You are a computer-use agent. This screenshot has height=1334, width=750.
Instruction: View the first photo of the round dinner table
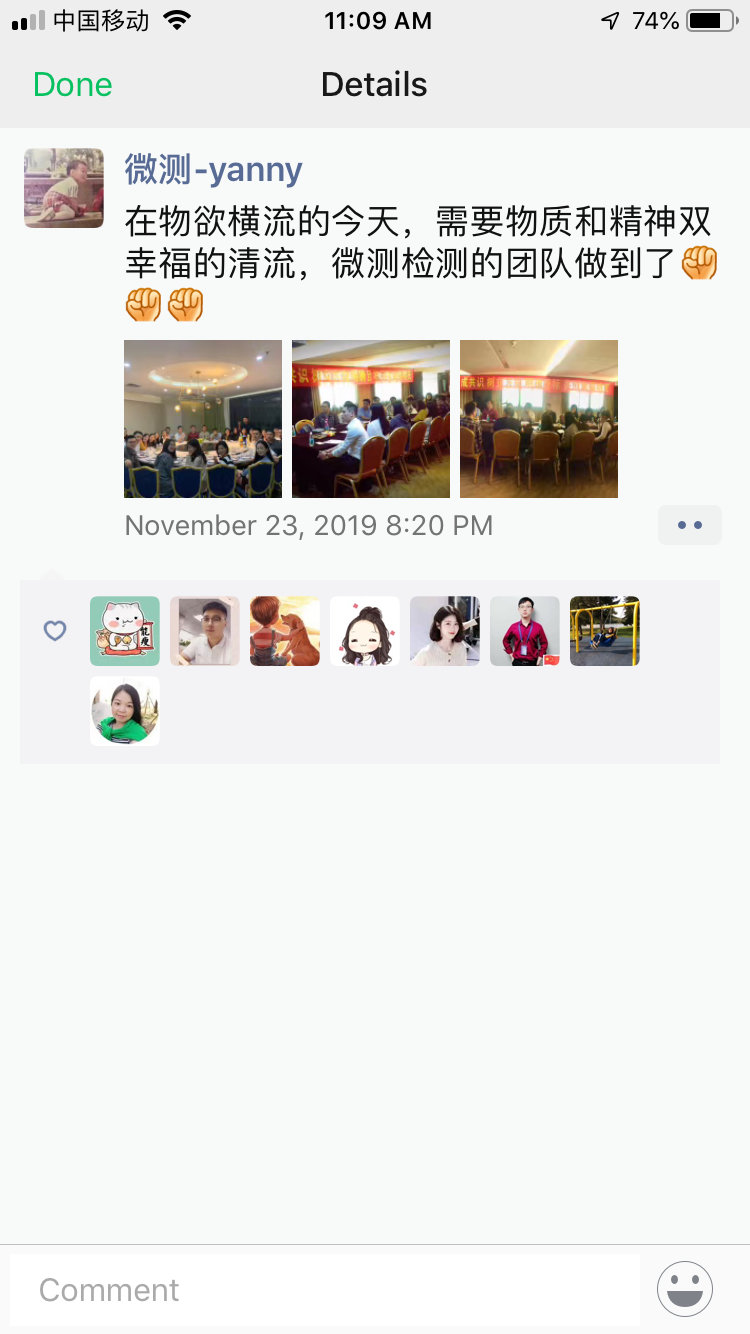click(203, 419)
